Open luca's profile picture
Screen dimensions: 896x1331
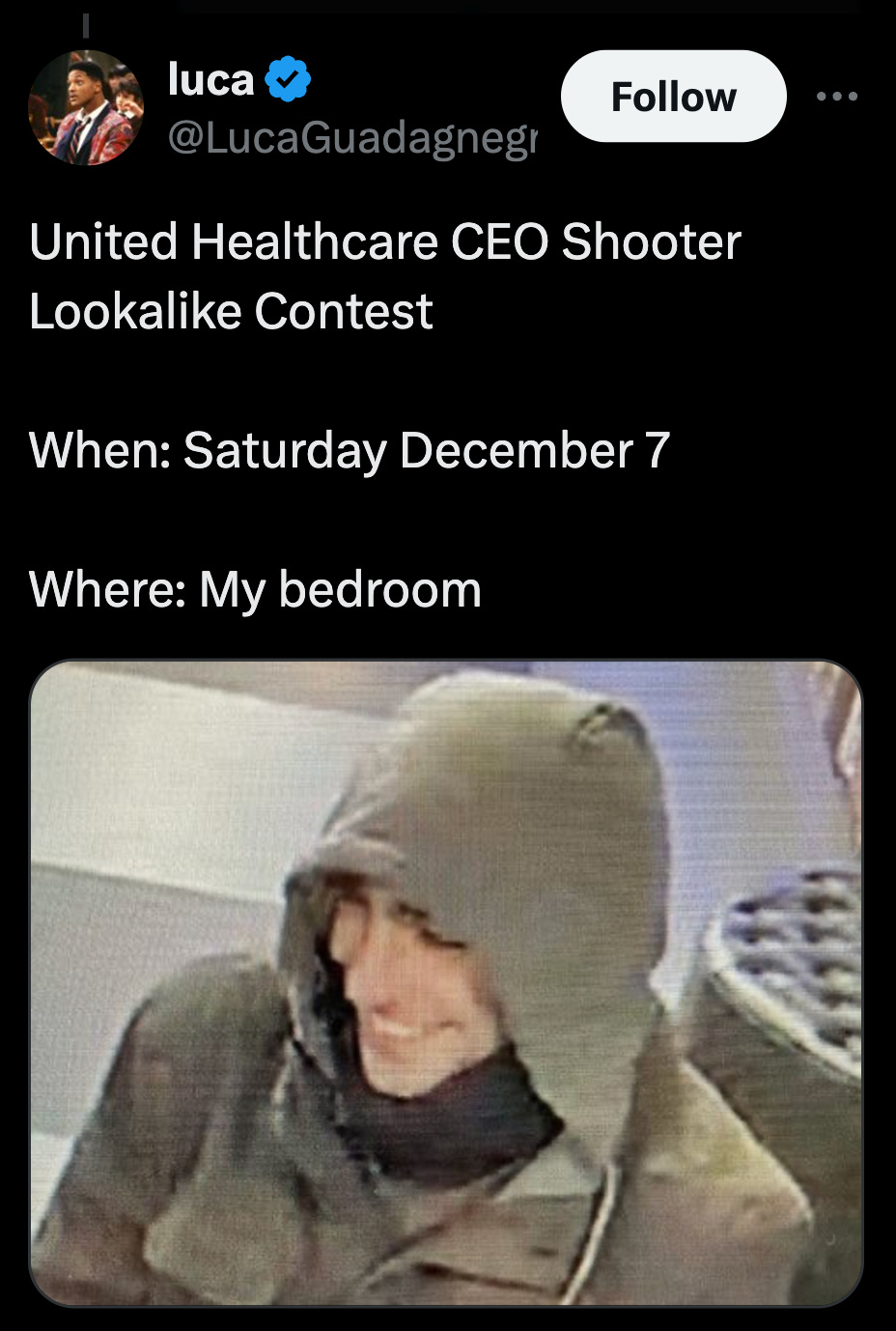86,107
